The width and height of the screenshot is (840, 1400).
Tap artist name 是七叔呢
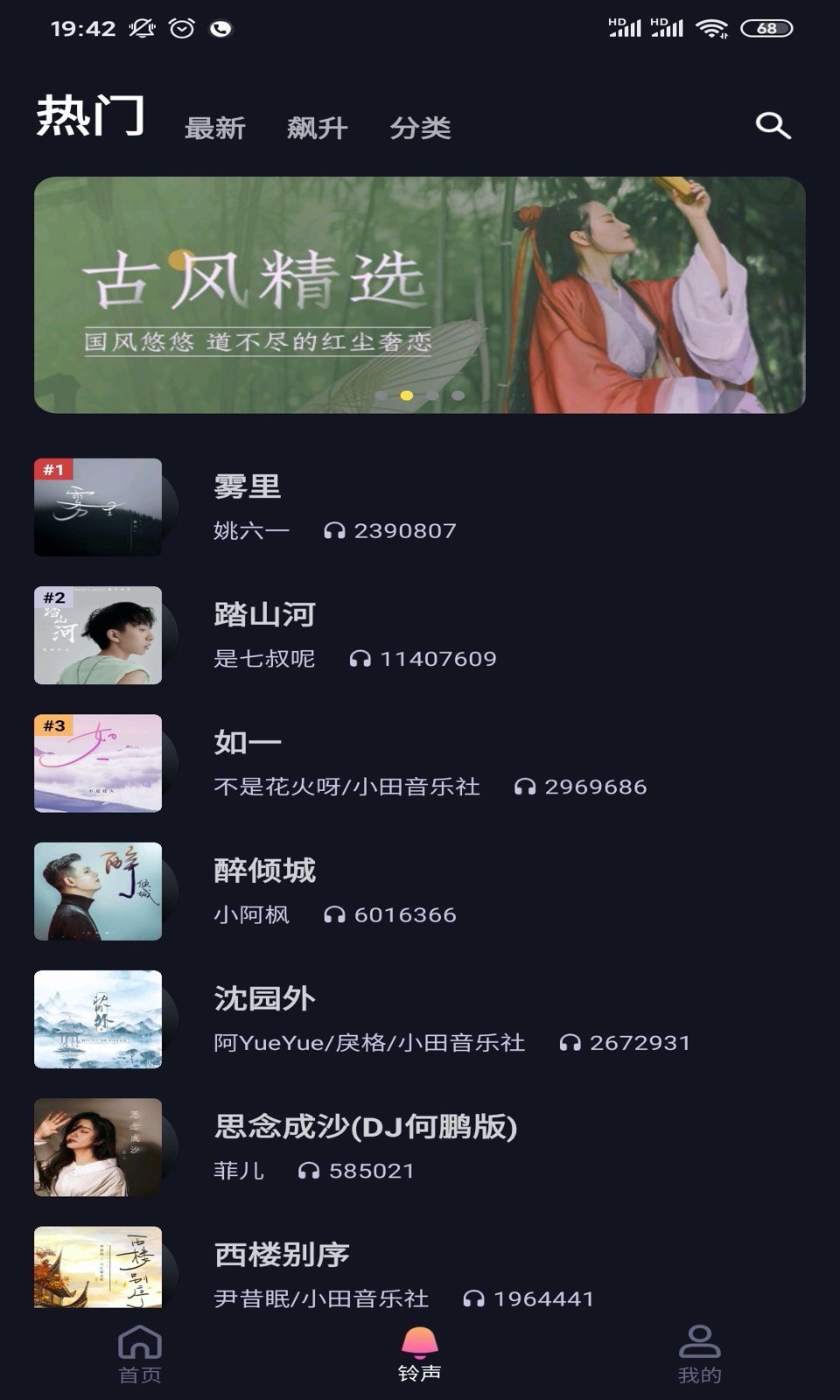[265, 658]
